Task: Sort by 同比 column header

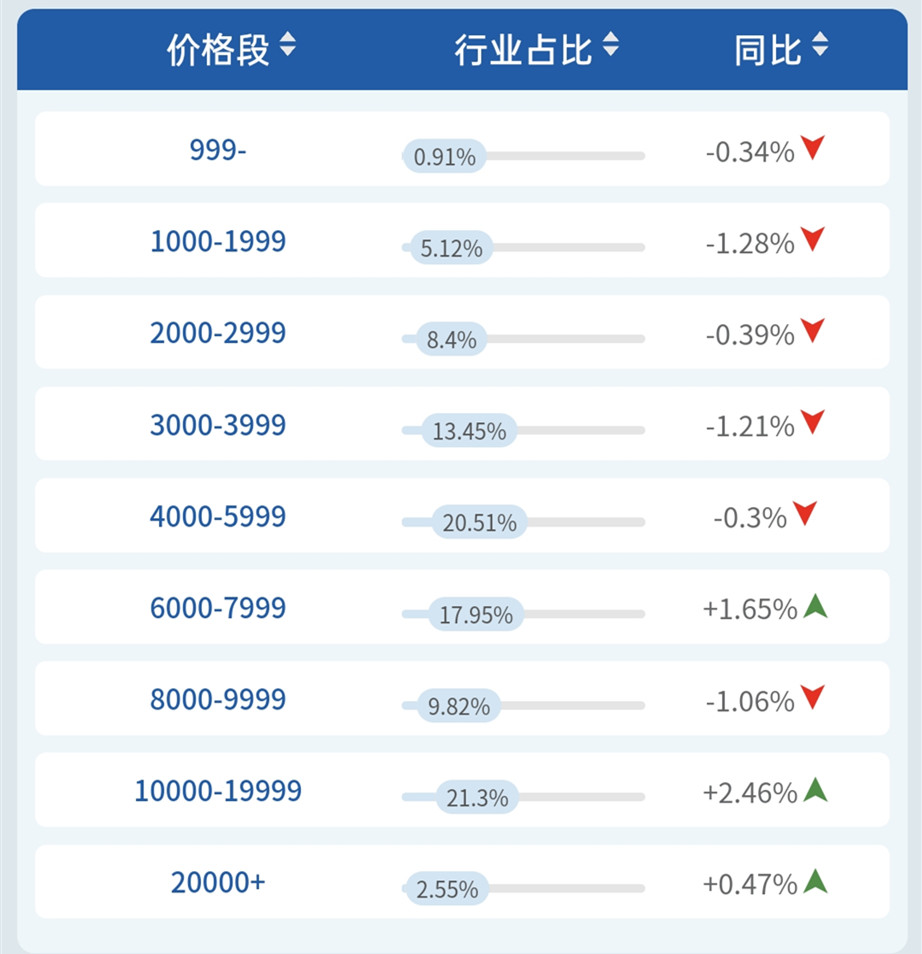Action: 820,47
